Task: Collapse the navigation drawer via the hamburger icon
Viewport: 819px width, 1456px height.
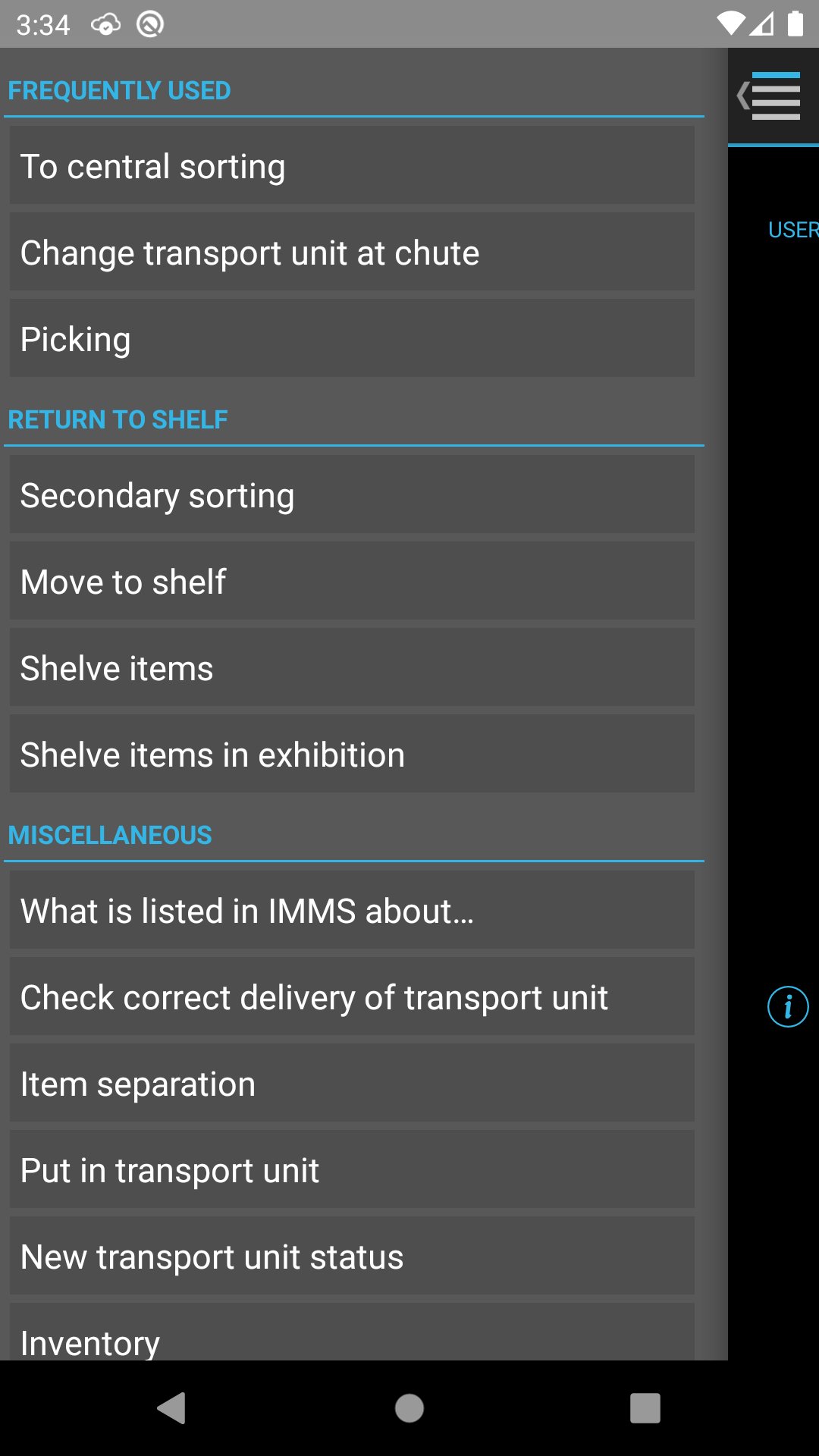Action: pyautogui.click(x=769, y=96)
